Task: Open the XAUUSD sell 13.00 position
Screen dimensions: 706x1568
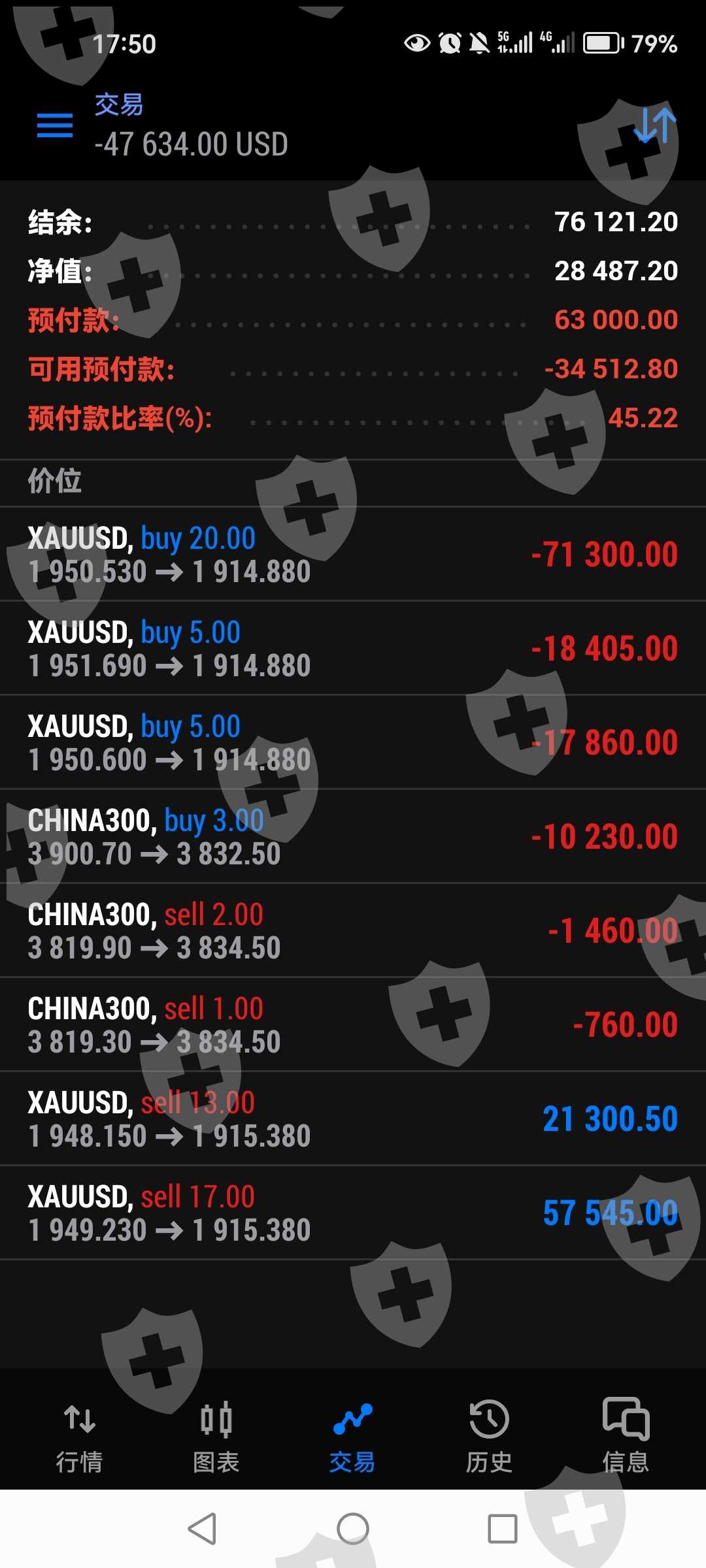Action: click(x=353, y=1119)
